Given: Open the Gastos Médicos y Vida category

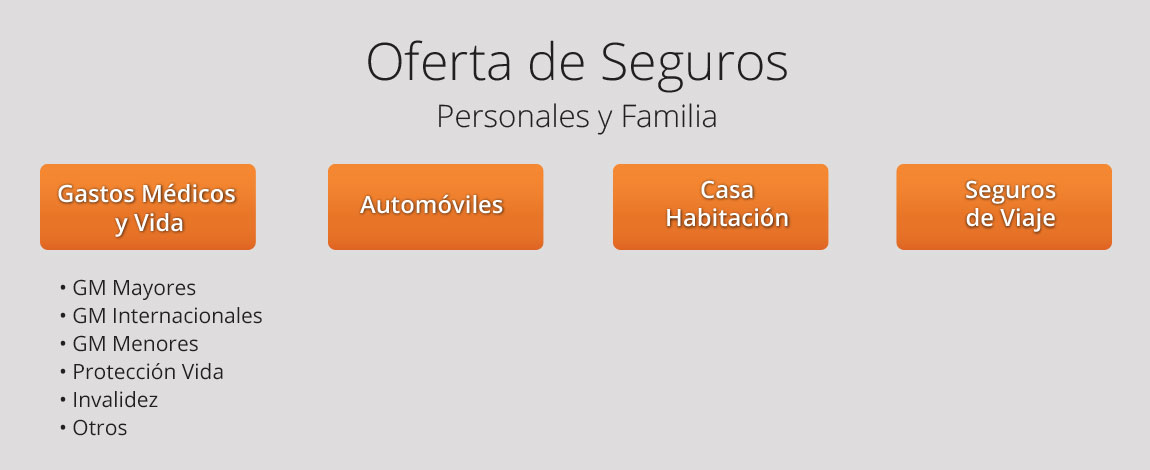Looking at the screenshot, I should [148, 207].
